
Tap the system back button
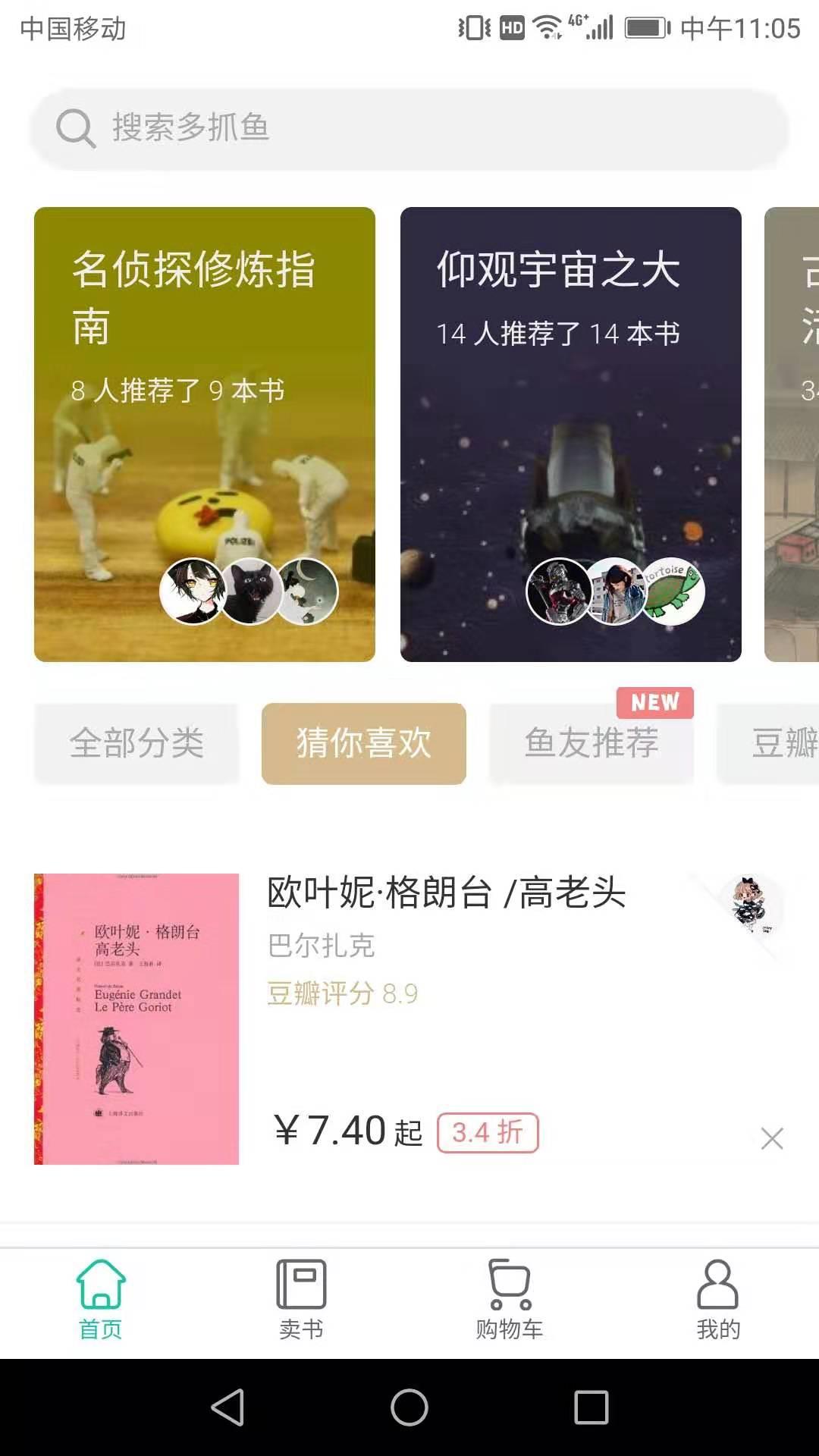tap(227, 1407)
